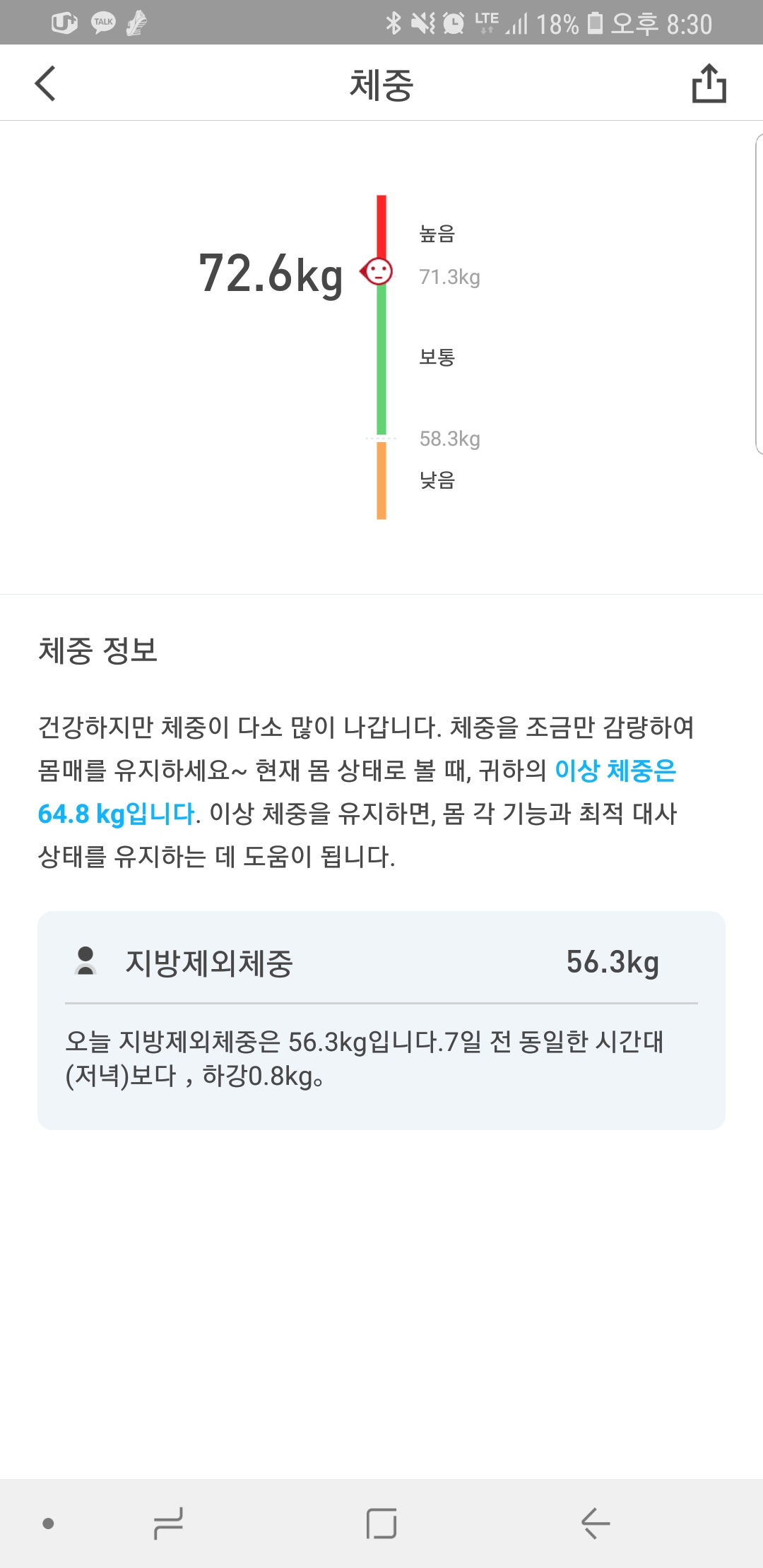The height and width of the screenshot is (1568, 763).
Task: Tap the system home button
Action: (381, 1523)
